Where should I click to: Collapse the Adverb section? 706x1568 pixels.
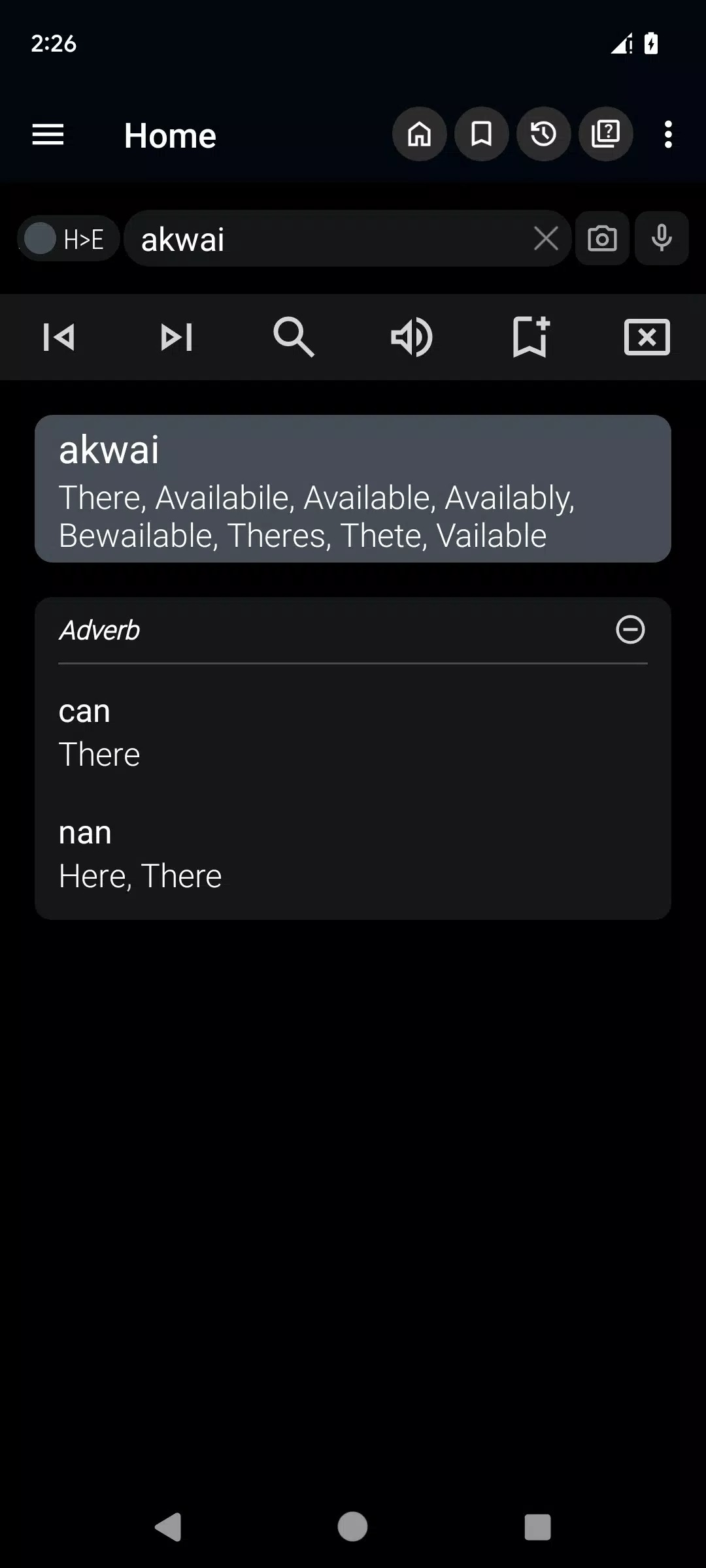click(630, 630)
